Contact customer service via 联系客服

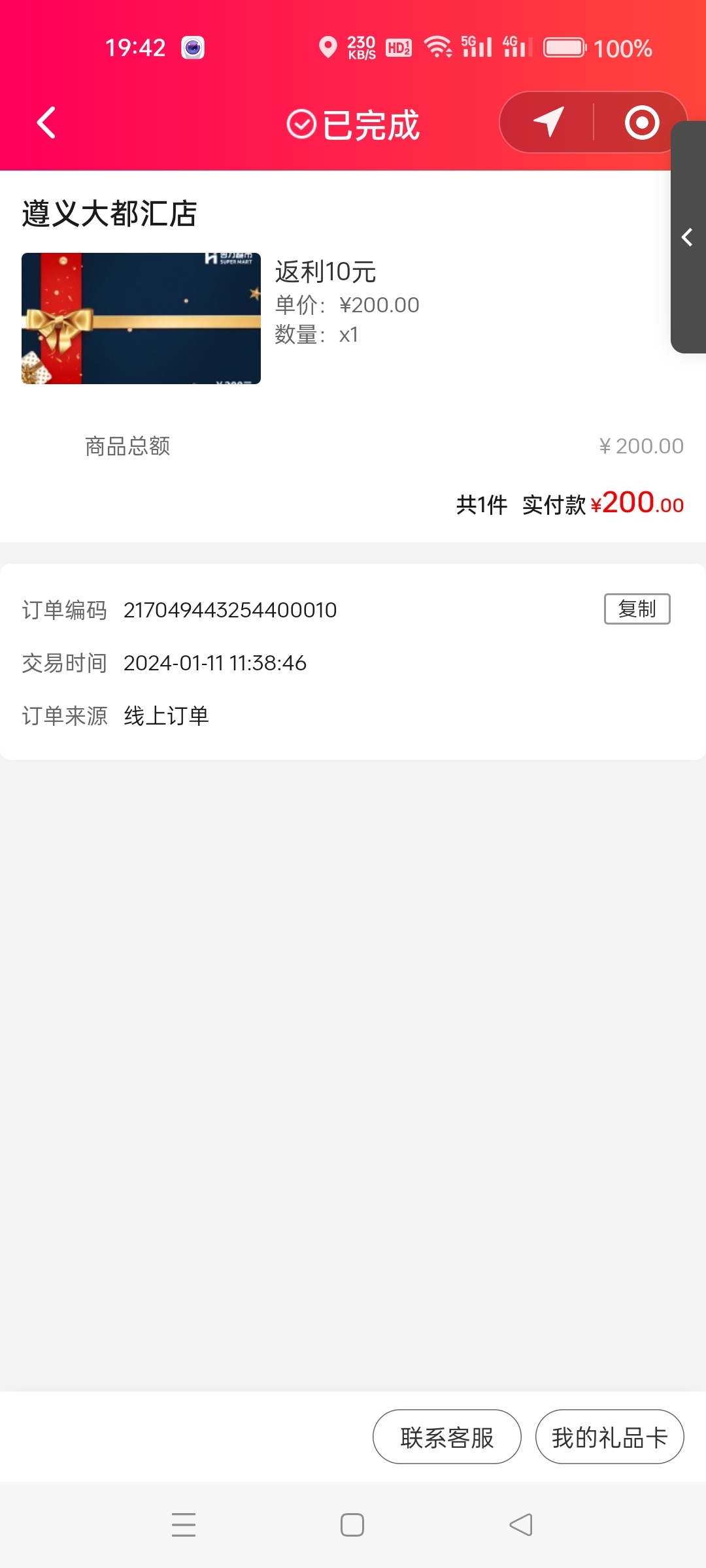[x=447, y=1437]
